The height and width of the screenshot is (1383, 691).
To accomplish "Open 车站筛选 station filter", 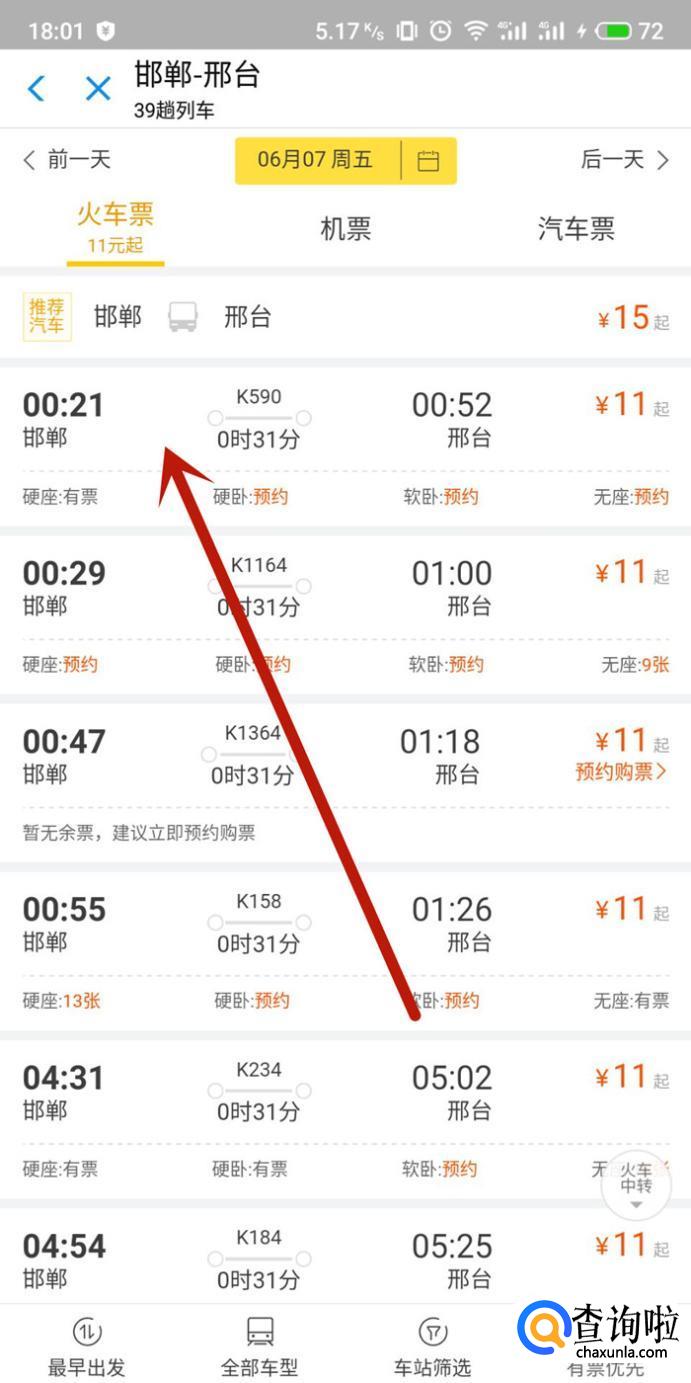I will pyautogui.click(x=432, y=1347).
